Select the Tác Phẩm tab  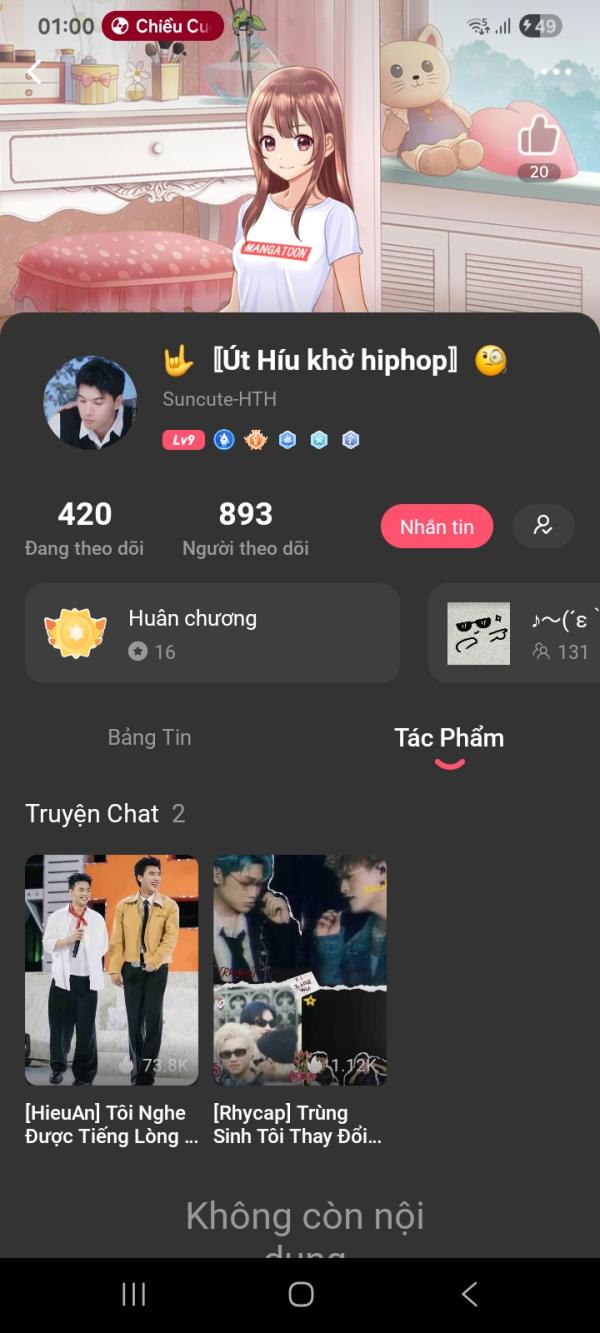pos(449,739)
